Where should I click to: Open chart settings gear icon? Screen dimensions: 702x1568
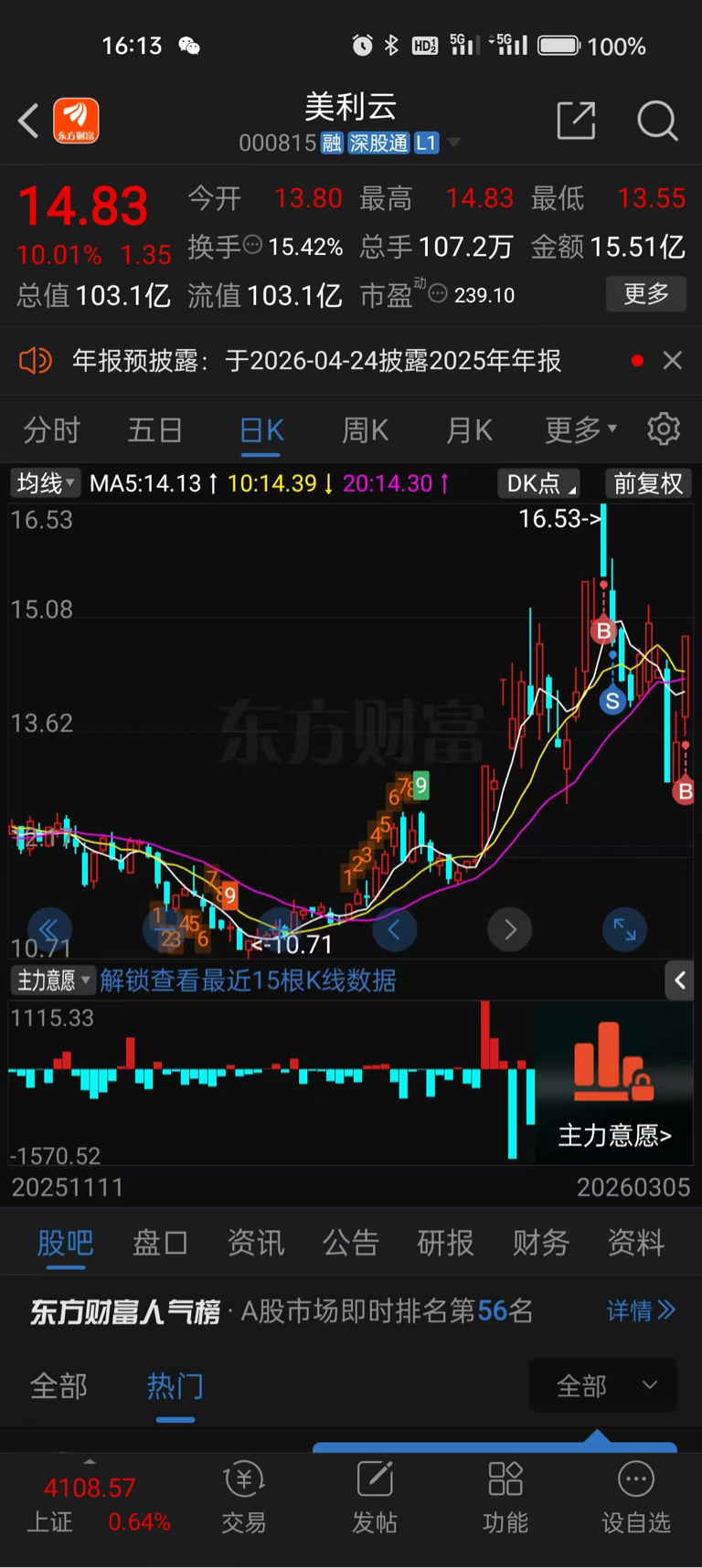coord(664,429)
